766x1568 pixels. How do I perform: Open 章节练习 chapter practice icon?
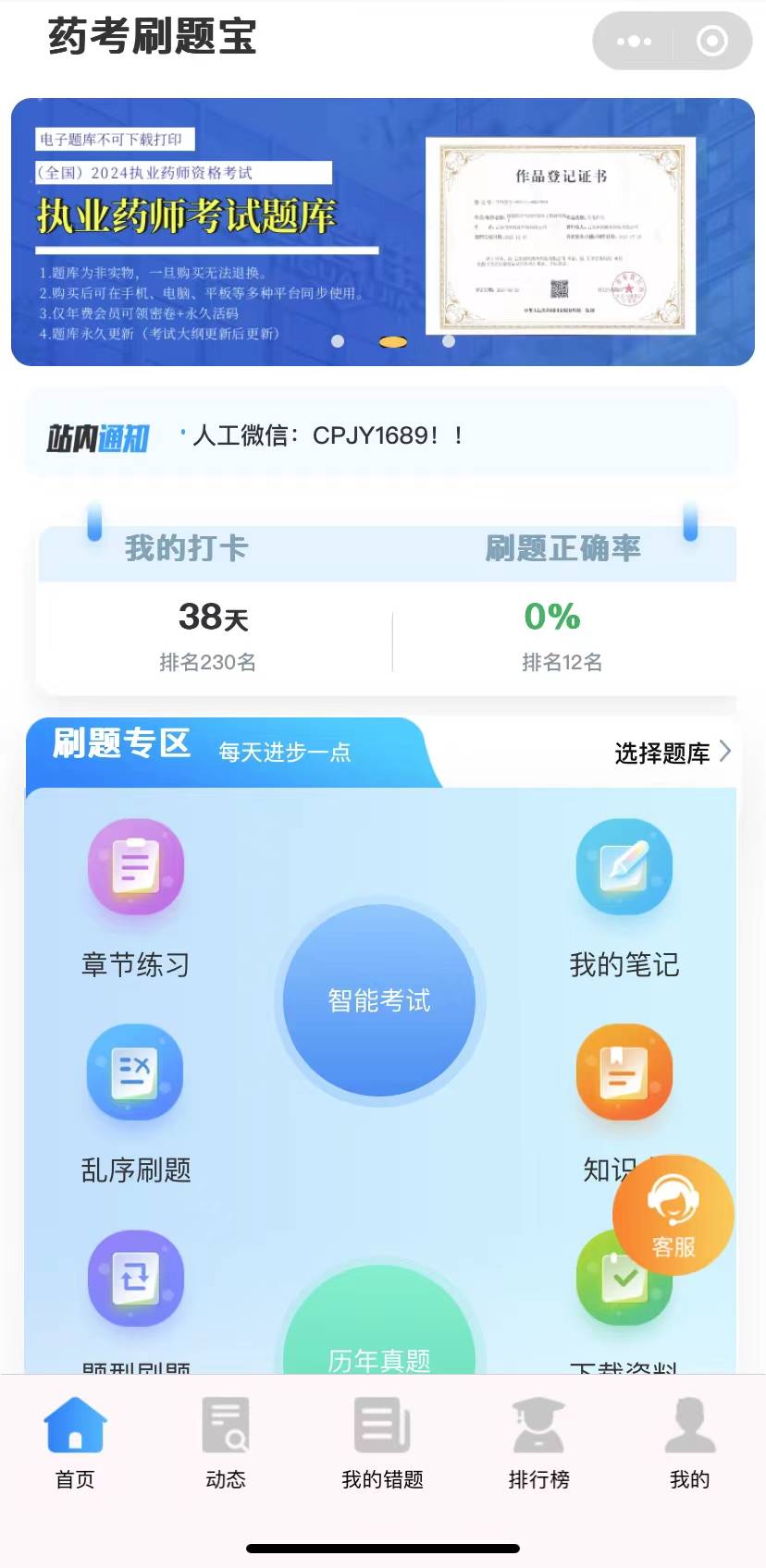point(135,867)
